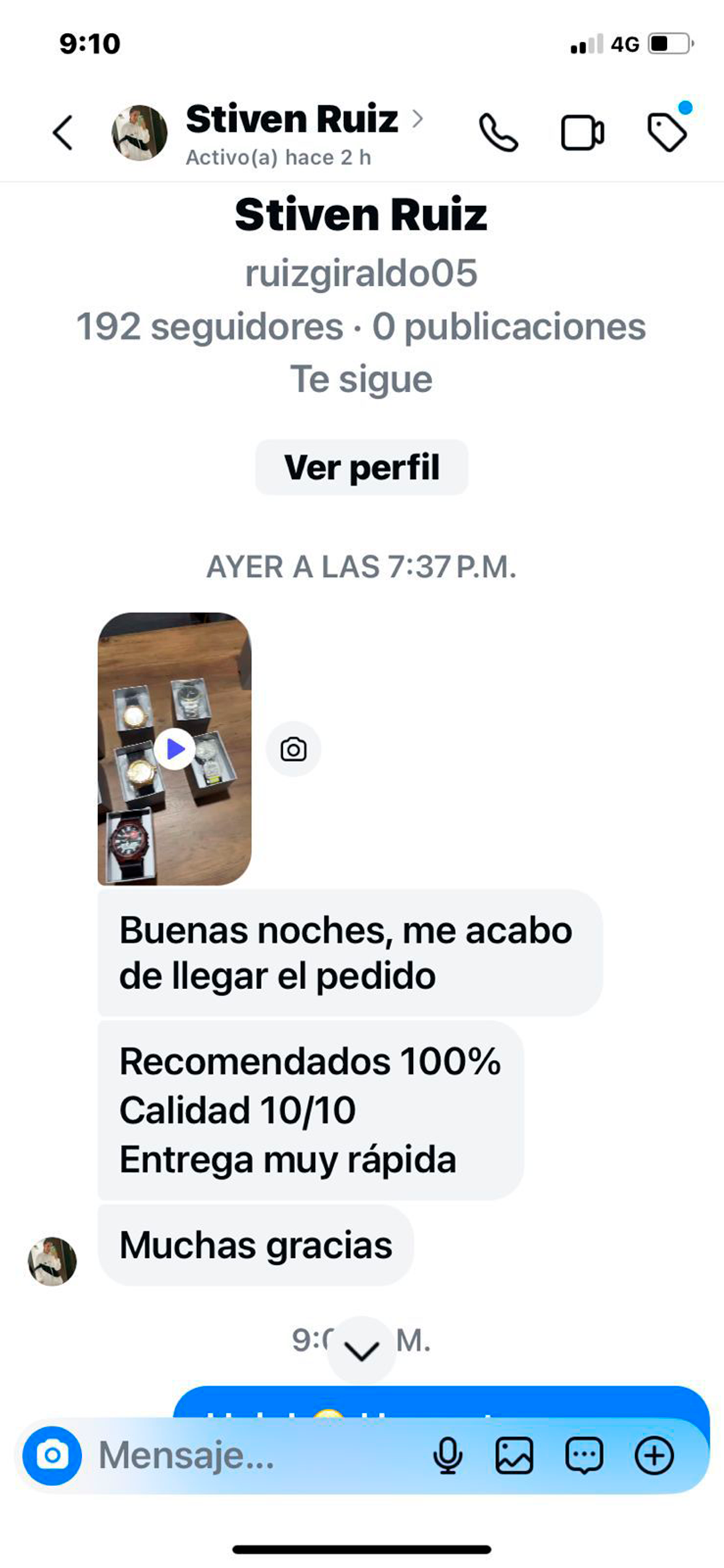Open saved replies bubble icon
724x1568 pixels.
point(584,1456)
